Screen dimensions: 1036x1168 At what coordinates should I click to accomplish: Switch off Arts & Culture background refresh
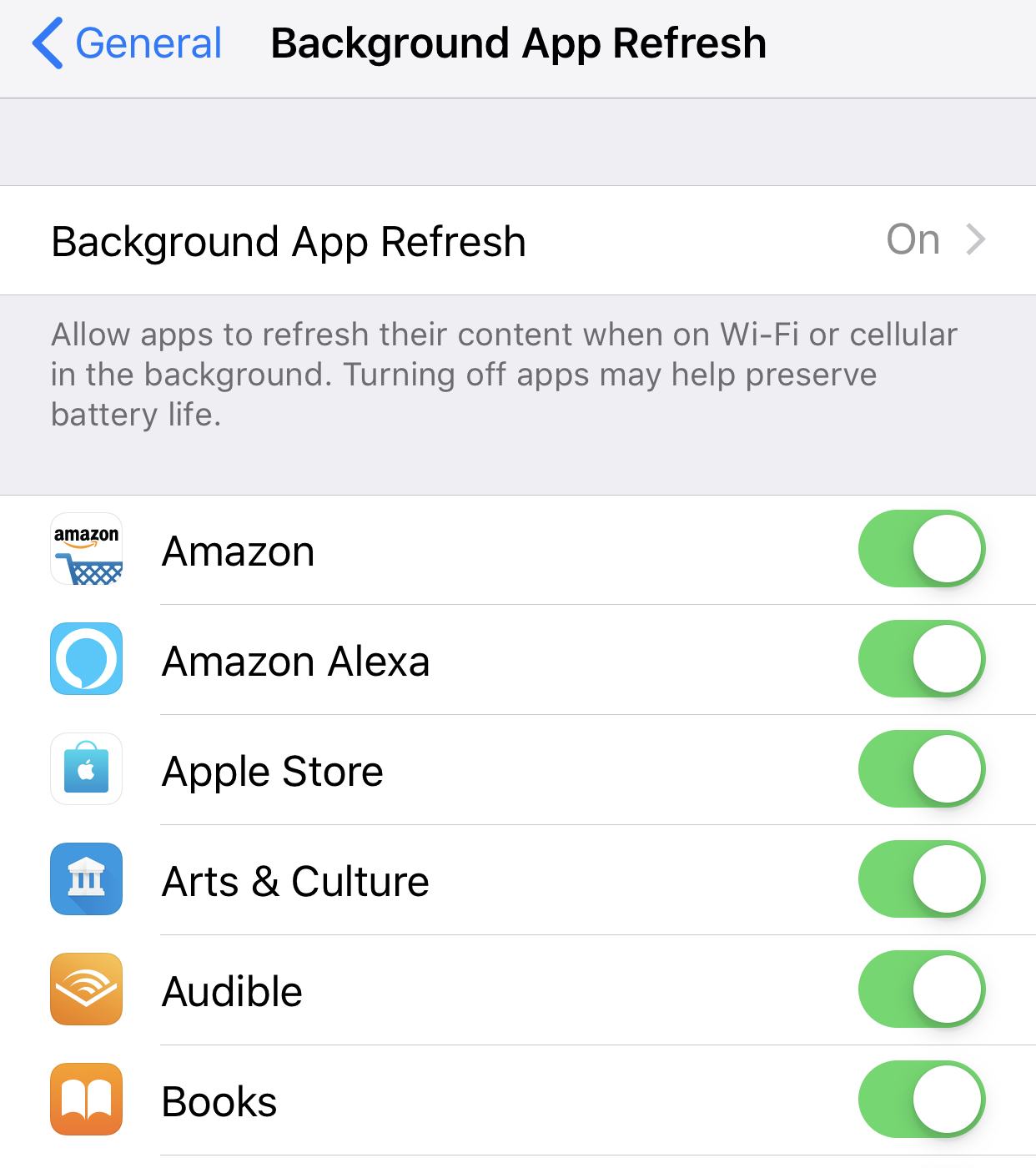(921, 879)
